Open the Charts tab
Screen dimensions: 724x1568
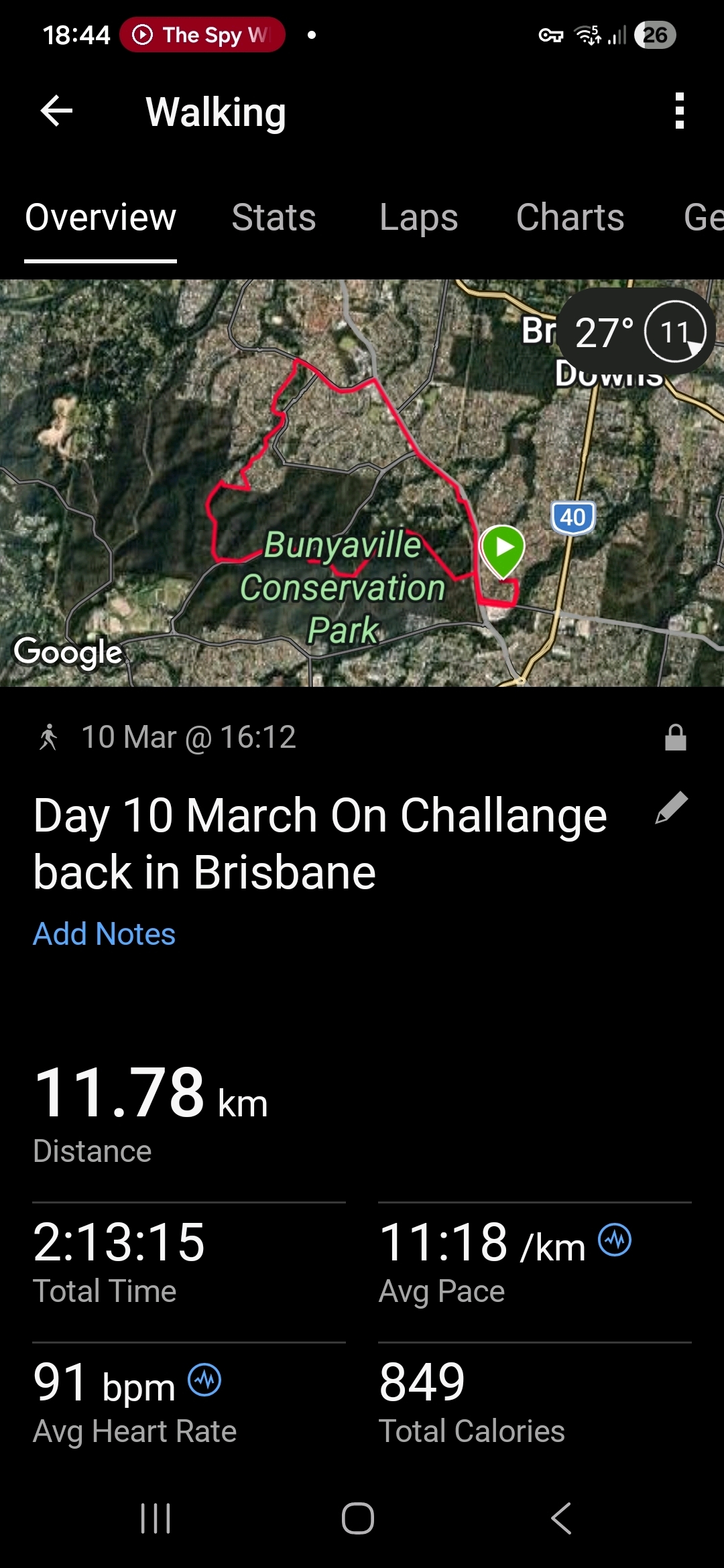point(570,218)
